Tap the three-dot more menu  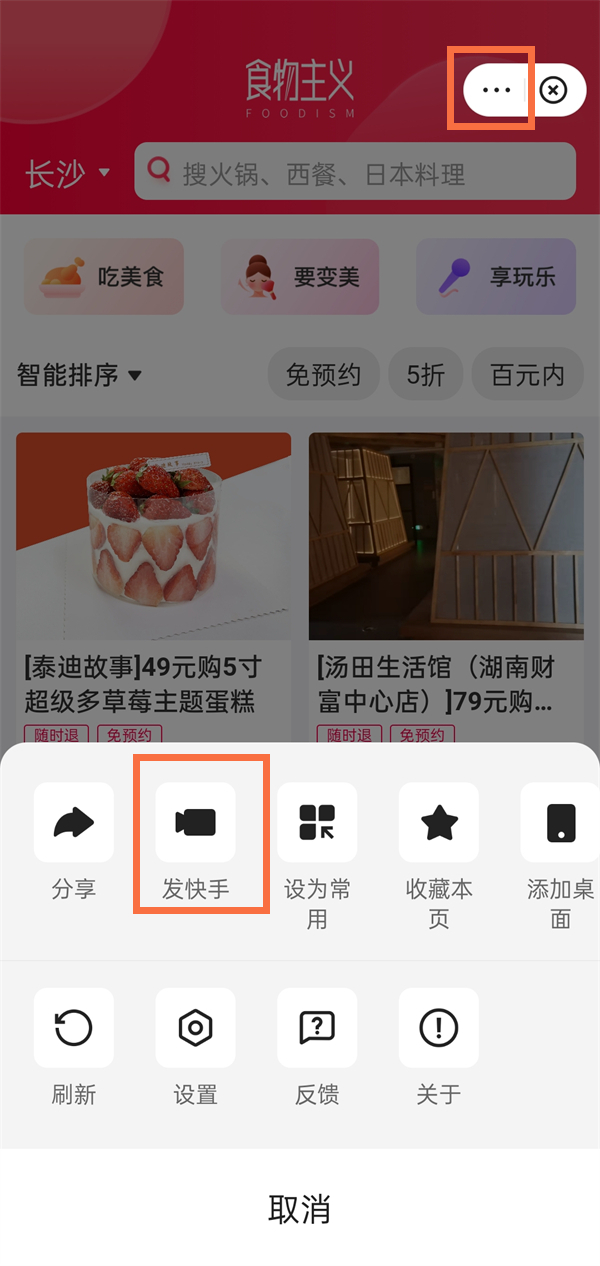pyautogui.click(x=496, y=90)
